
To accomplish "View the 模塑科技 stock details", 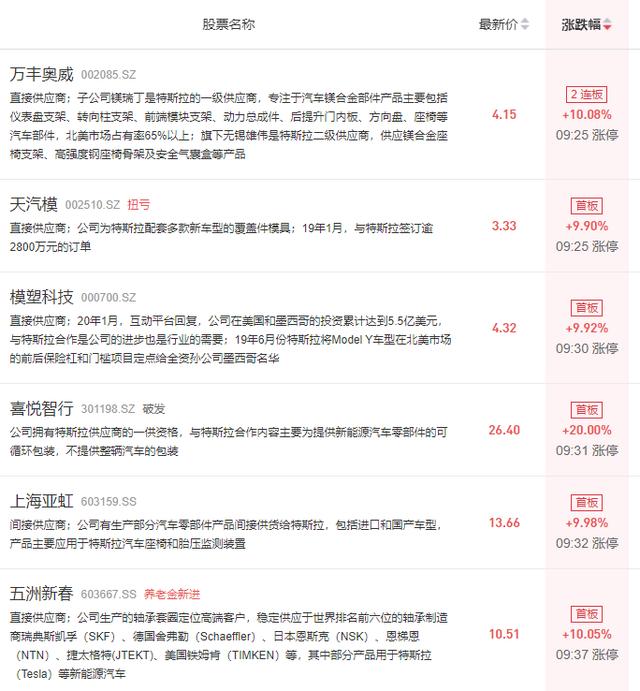I will point(41,297).
